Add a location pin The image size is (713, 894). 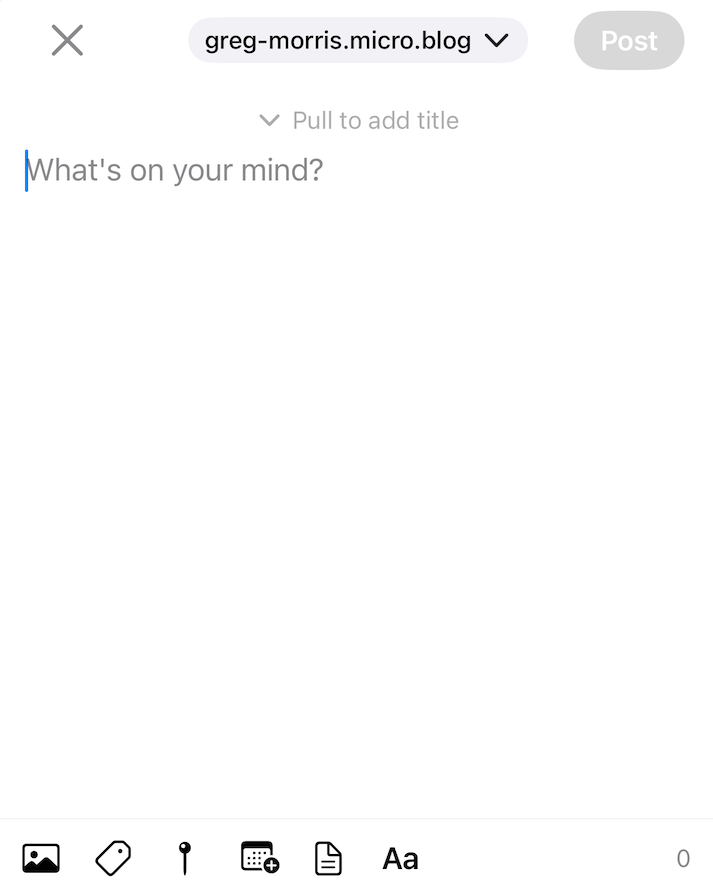click(x=185, y=858)
